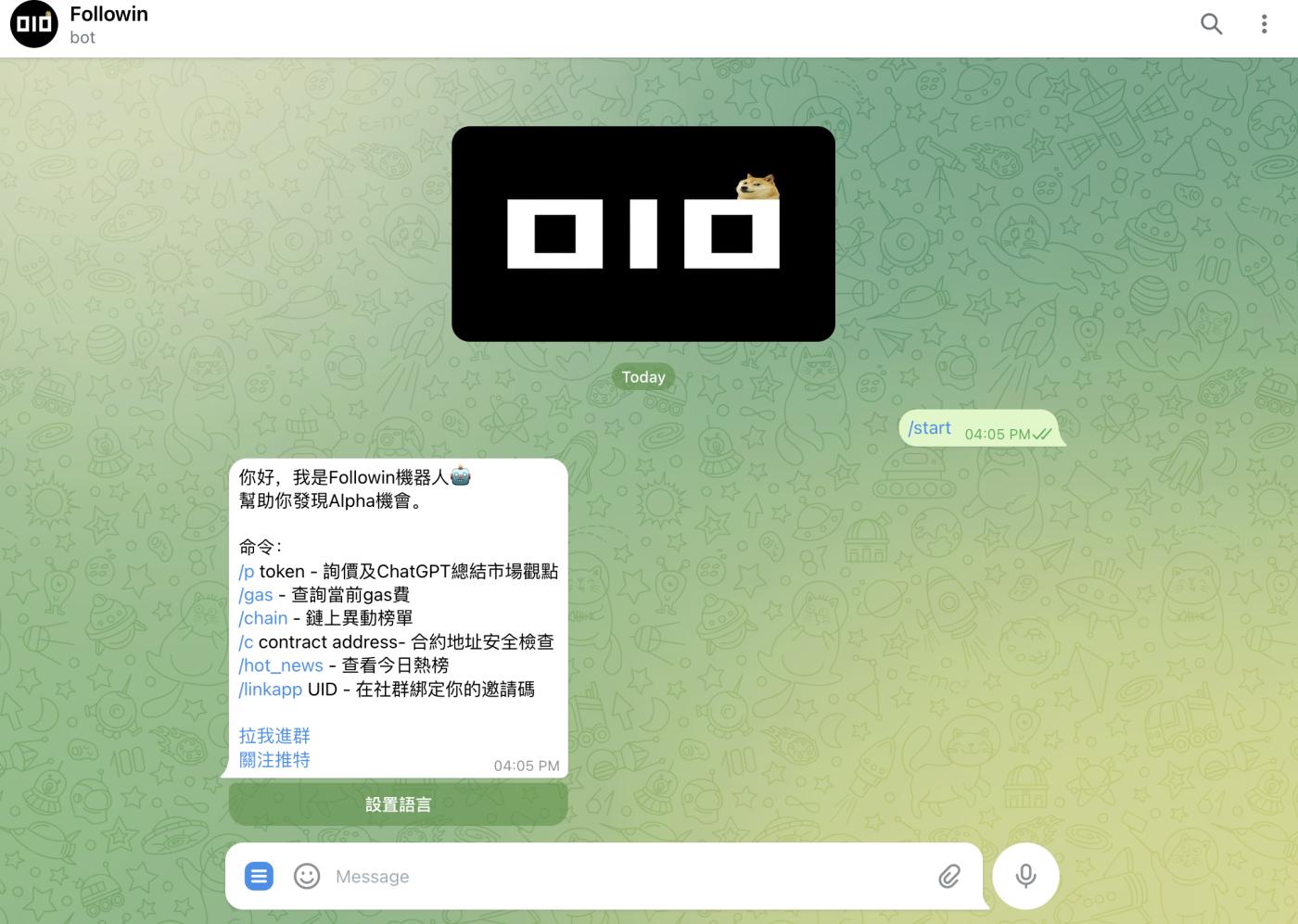This screenshot has height=924, width=1298.
Task: Tap the /start command in sent message
Action: (930, 428)
